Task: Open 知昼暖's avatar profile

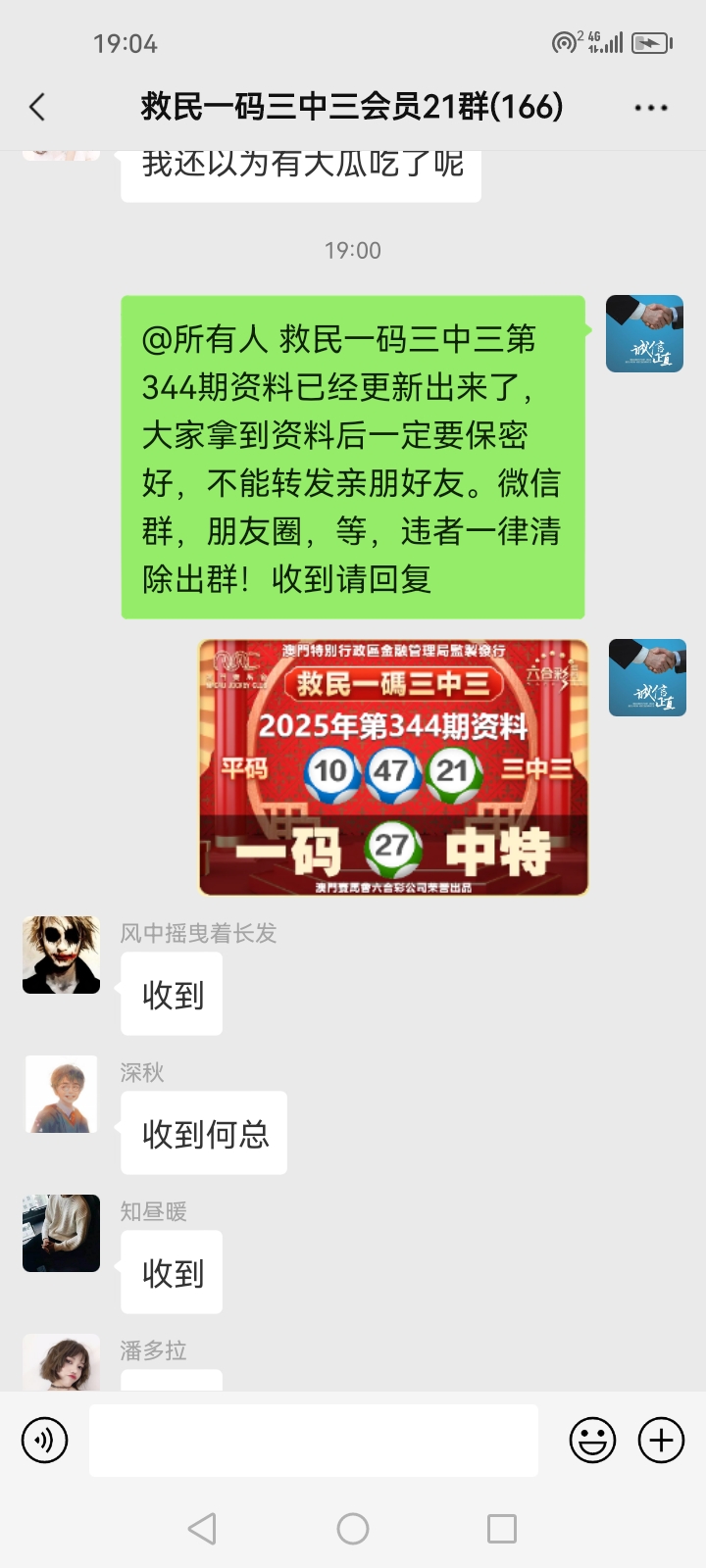Action: (x=61, y=1233)
